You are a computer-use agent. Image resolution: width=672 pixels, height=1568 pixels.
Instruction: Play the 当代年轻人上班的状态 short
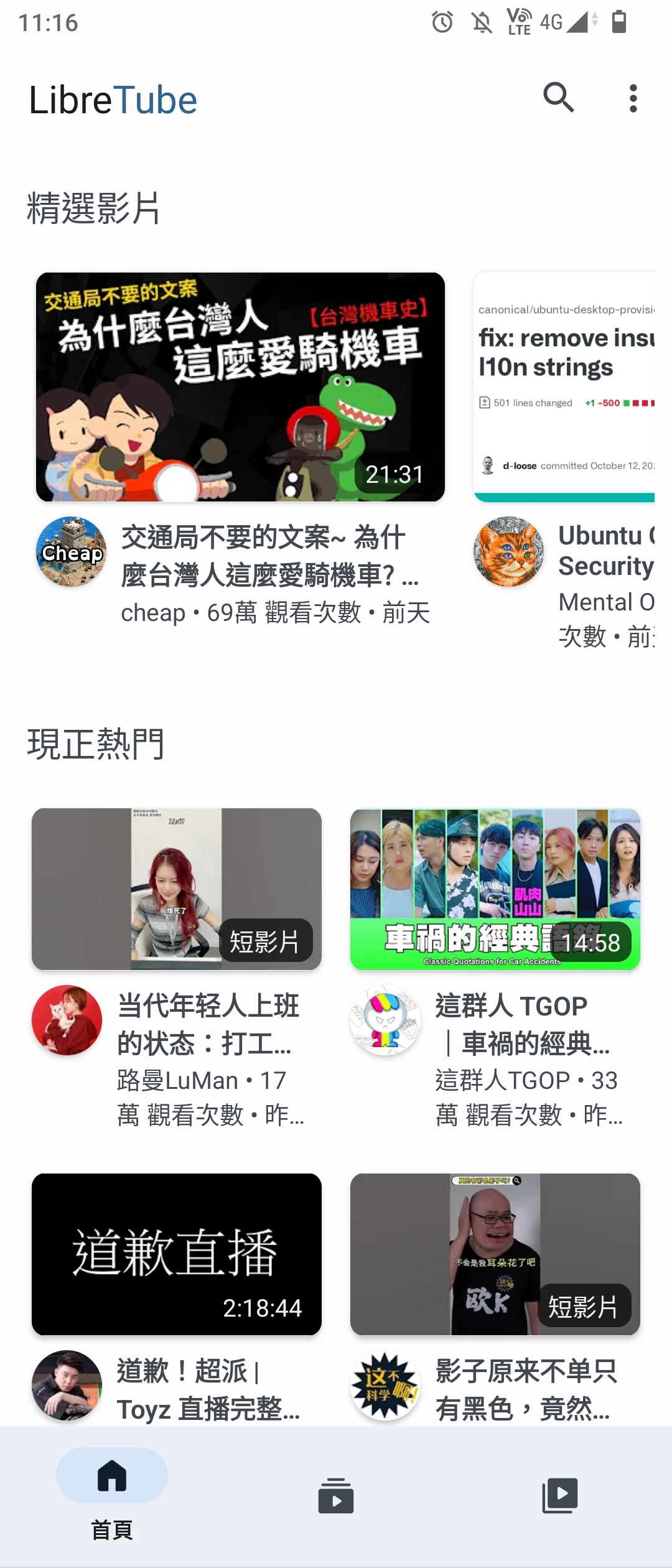pyautogui.click(x=177, y=889)
